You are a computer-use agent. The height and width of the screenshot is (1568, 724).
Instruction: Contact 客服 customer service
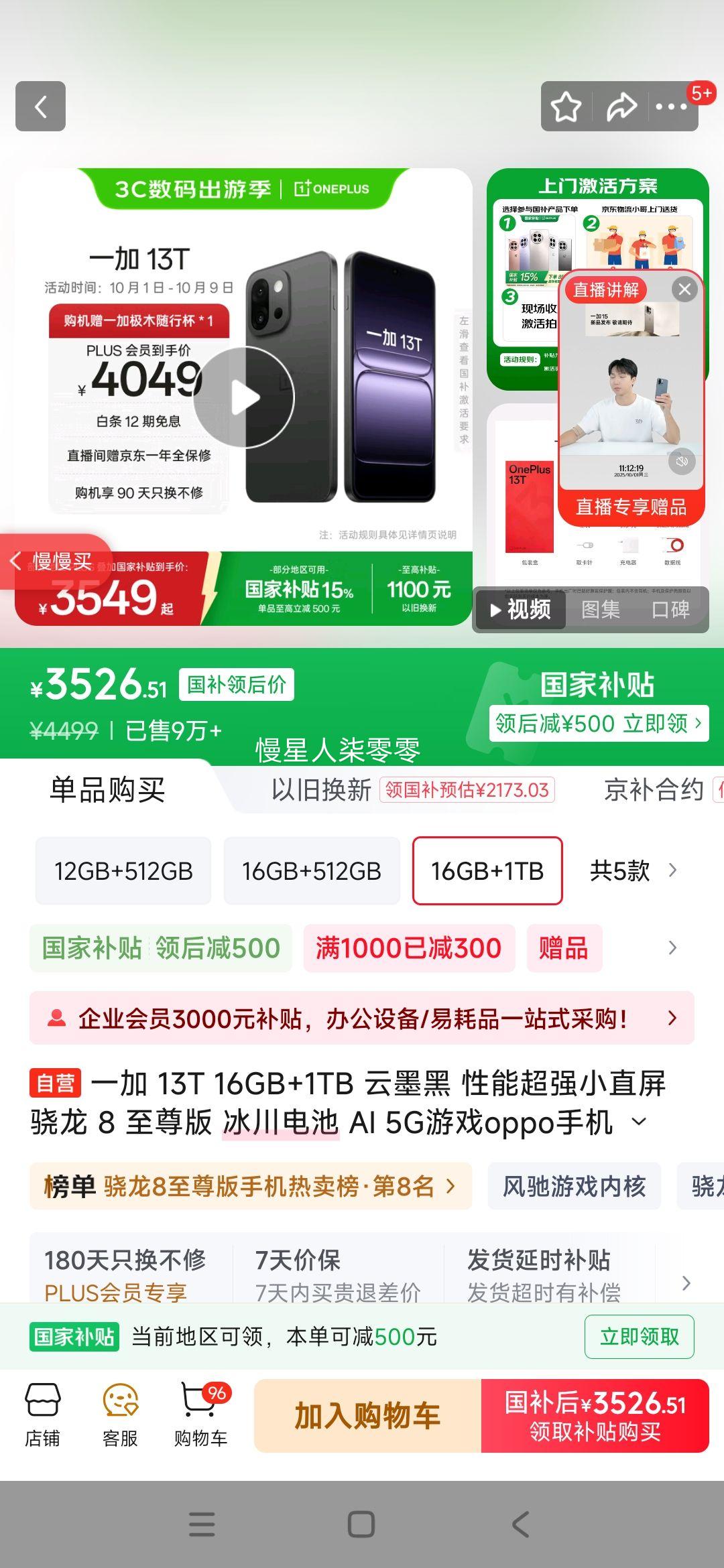coord(120,1415)
